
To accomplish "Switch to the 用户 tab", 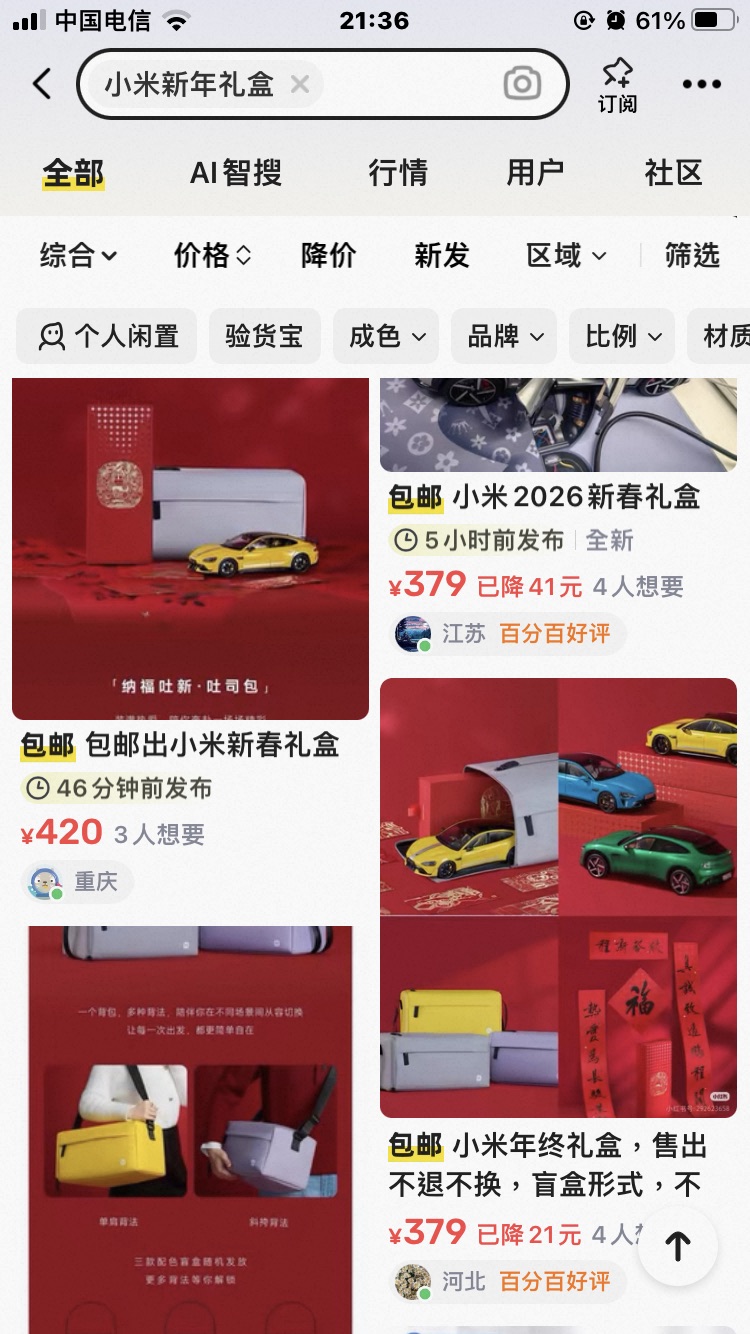I will point(535,173).
